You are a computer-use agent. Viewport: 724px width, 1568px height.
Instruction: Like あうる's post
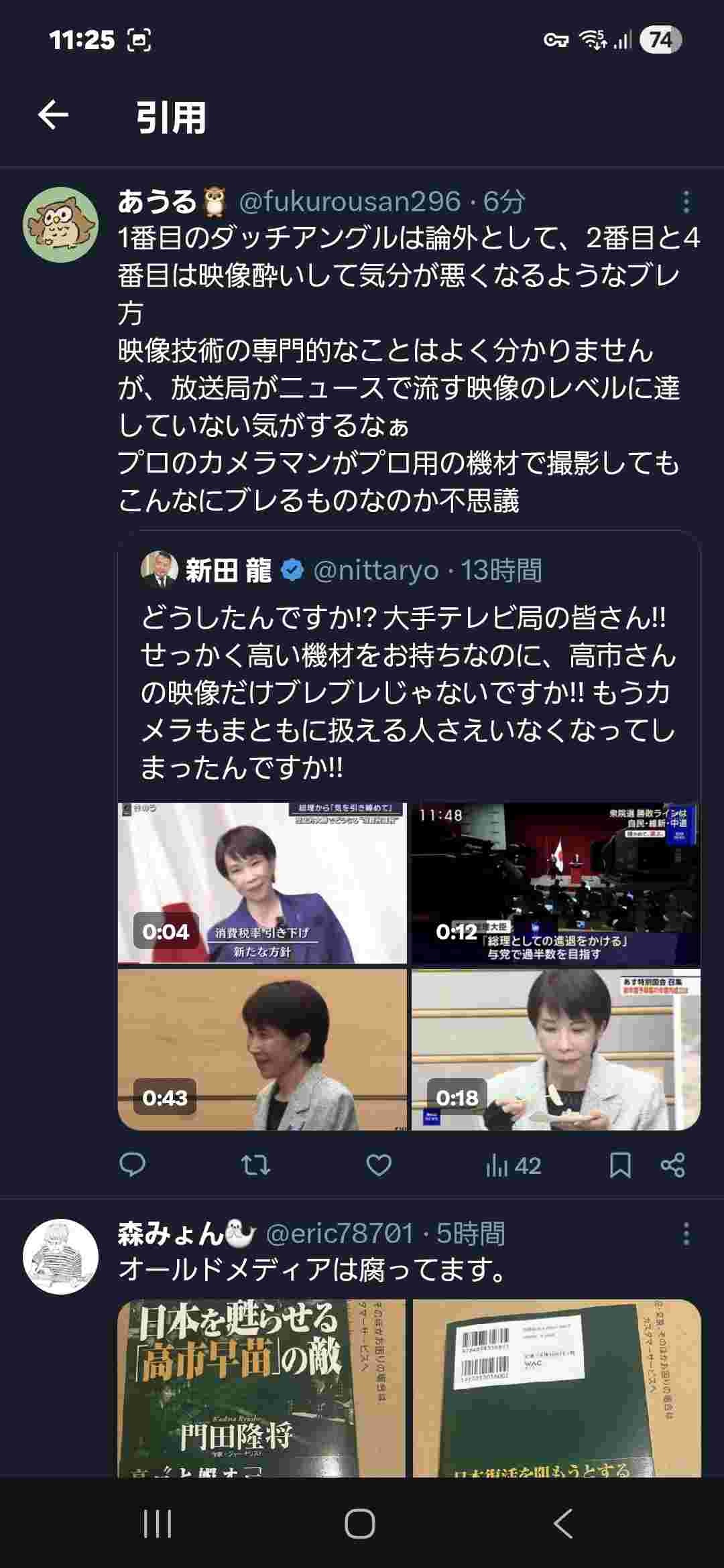coord(379,1165)
